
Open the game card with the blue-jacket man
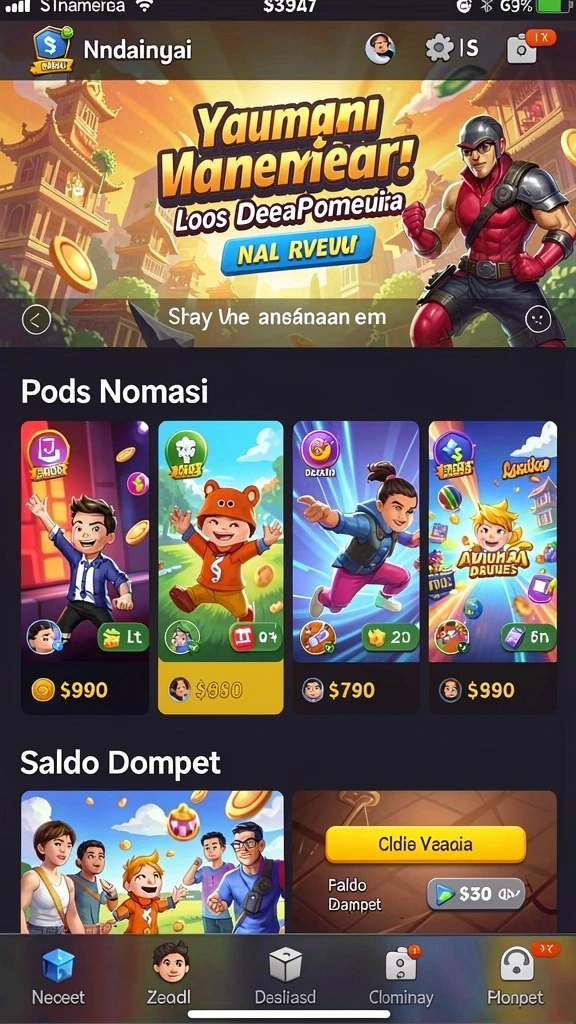coord(85,567)
